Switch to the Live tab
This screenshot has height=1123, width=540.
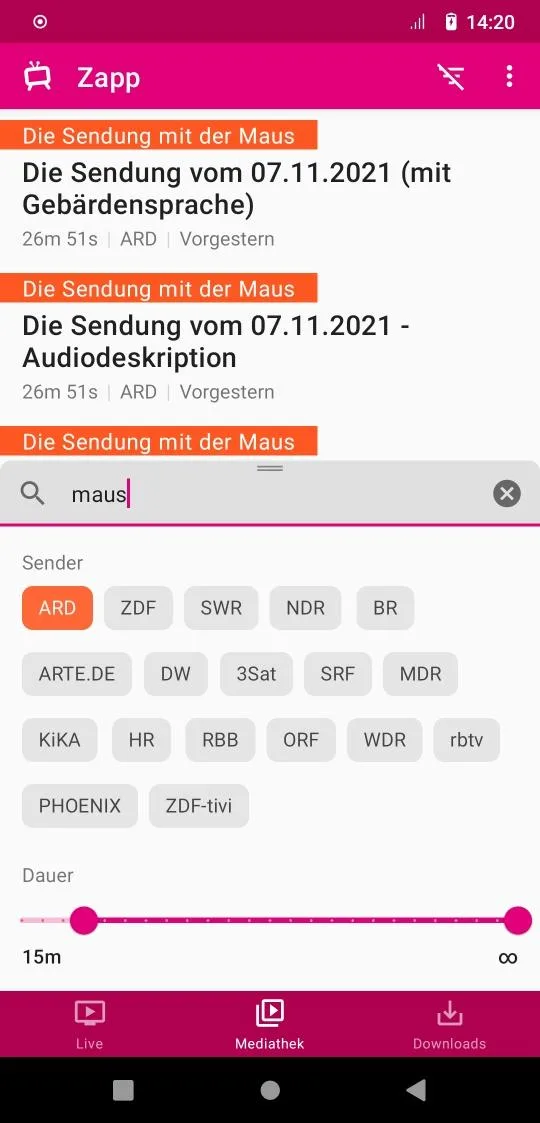90,1025
